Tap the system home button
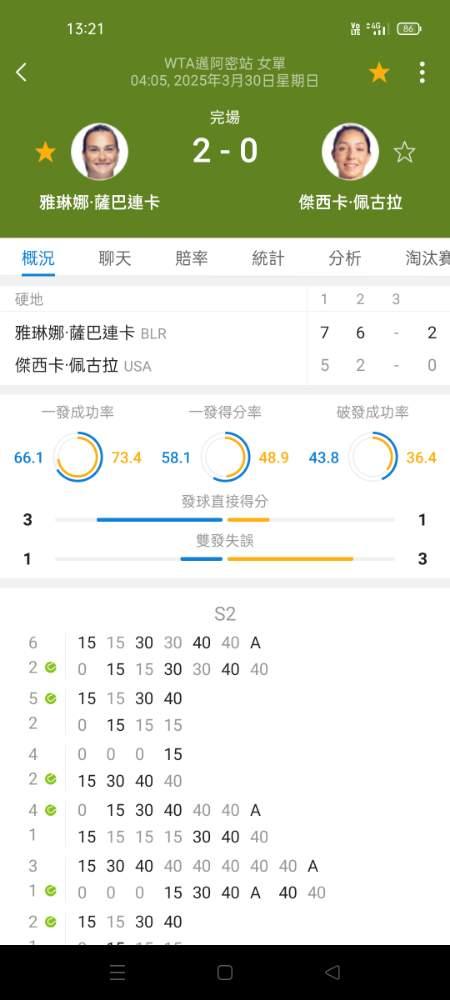450x1000 pixels. [x=224, y=972]
